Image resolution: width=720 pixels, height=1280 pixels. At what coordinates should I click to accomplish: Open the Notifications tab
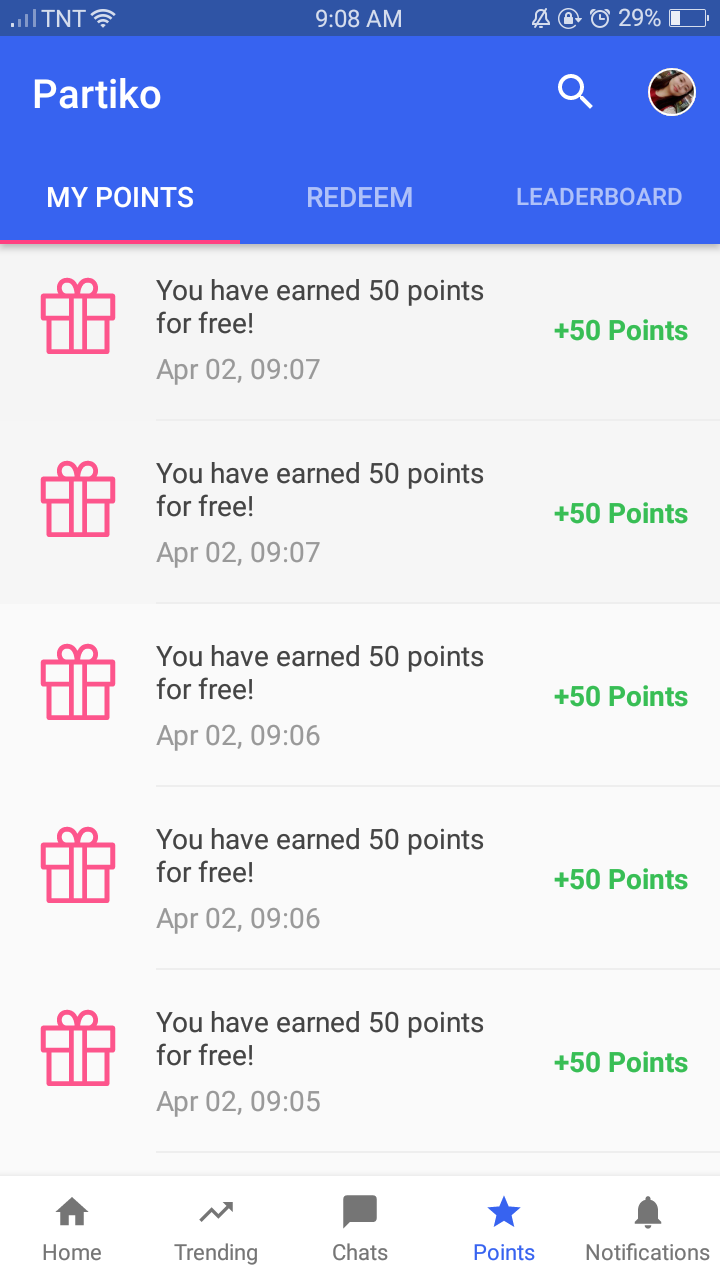click(647, 1229)
